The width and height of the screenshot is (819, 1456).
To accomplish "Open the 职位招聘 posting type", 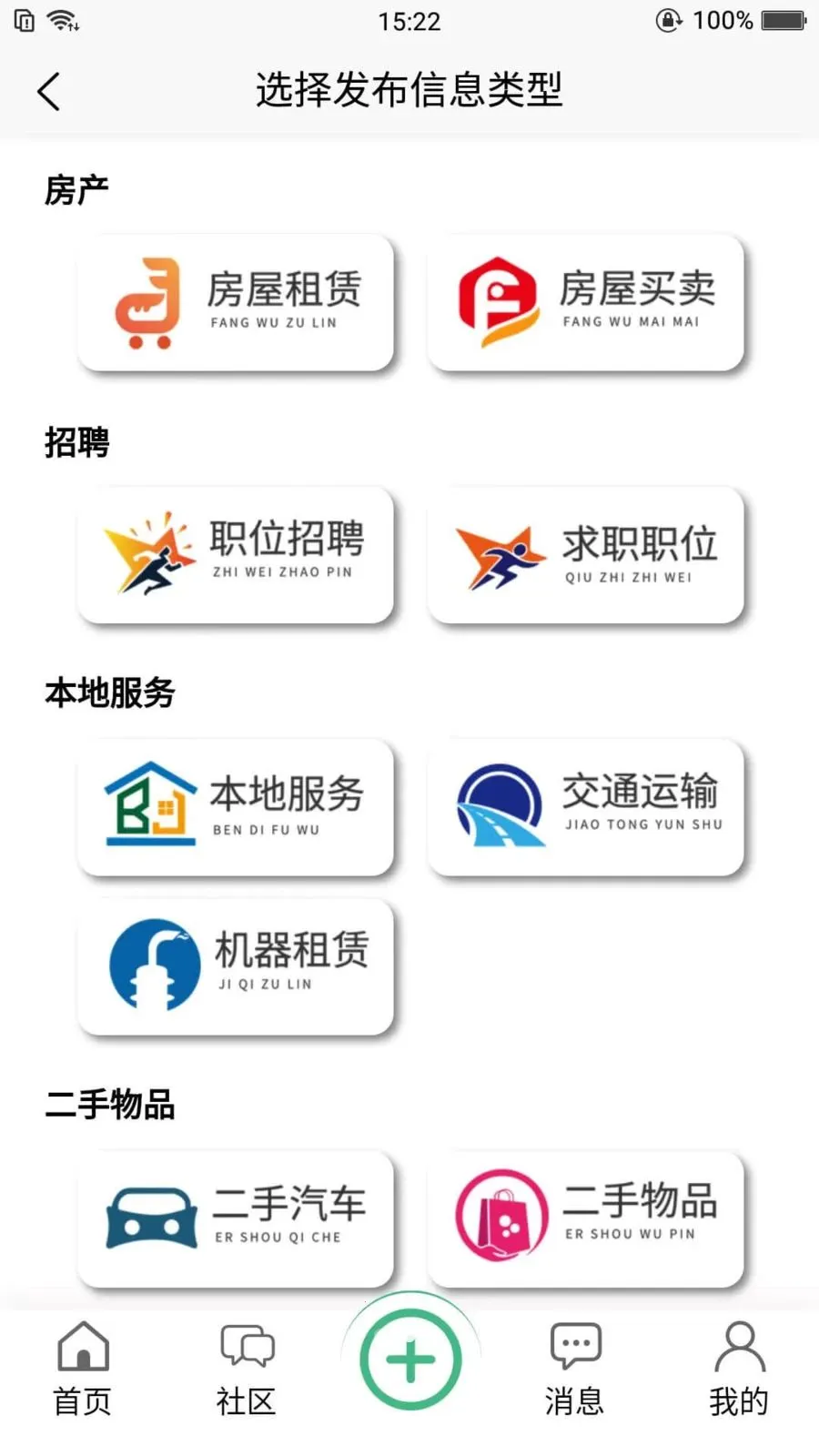I will (x=236, y=555).
